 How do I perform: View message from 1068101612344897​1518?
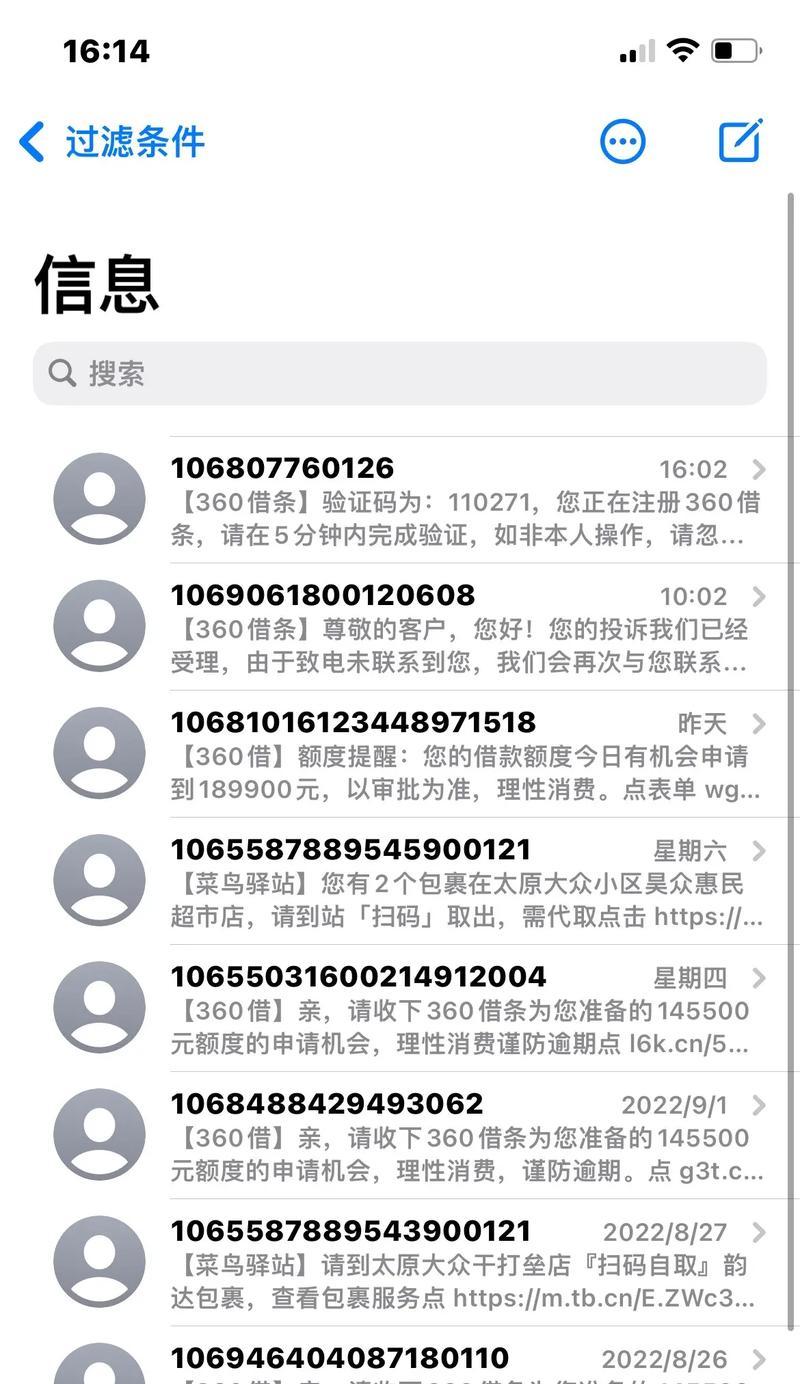coord(400,754)
